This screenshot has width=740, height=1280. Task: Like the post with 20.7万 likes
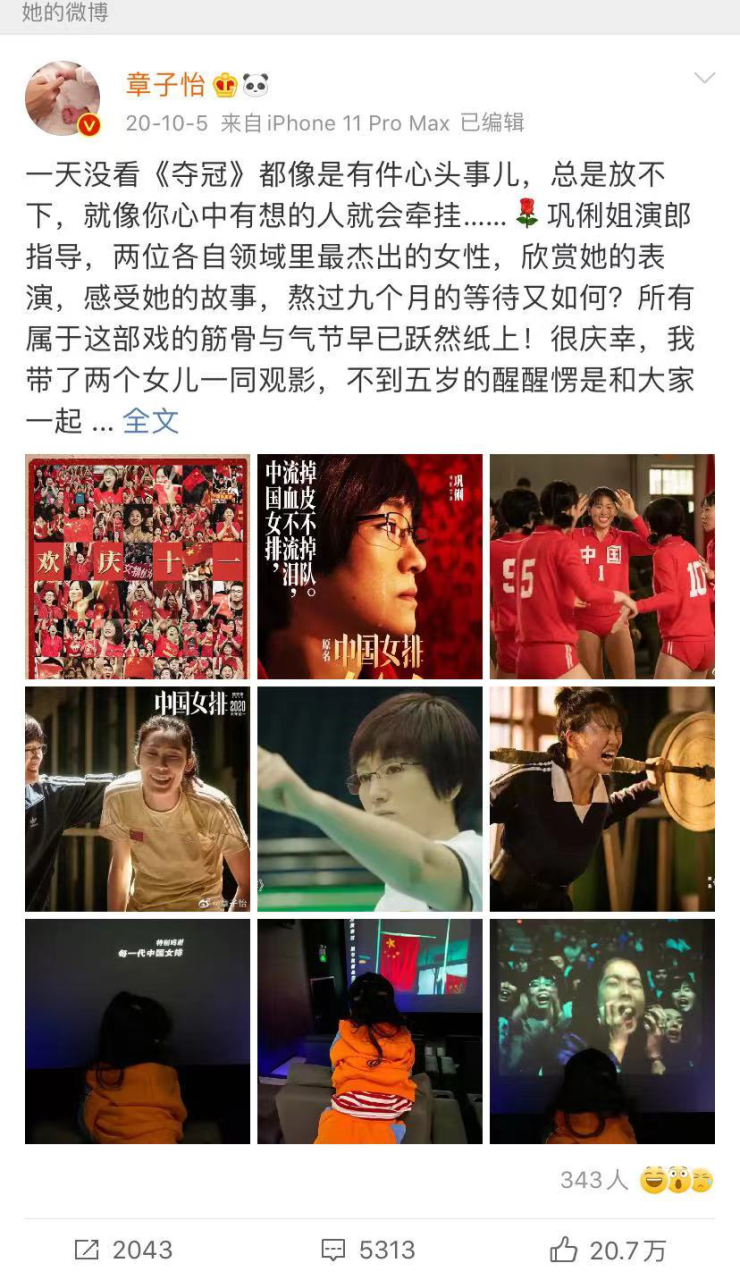tap(608, 1250)
